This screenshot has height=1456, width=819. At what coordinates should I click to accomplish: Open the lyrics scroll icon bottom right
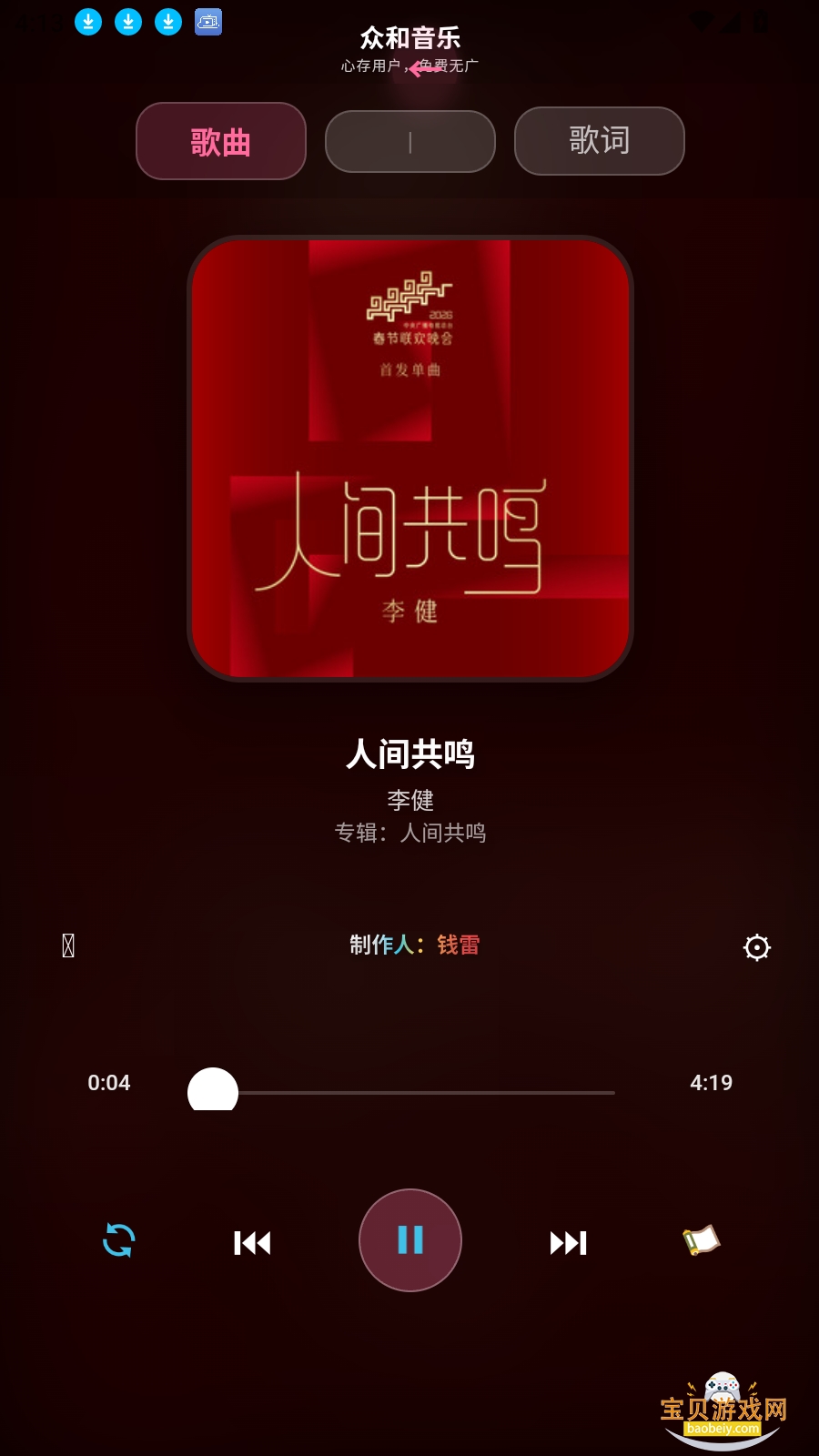click(x=701, y=1240)
